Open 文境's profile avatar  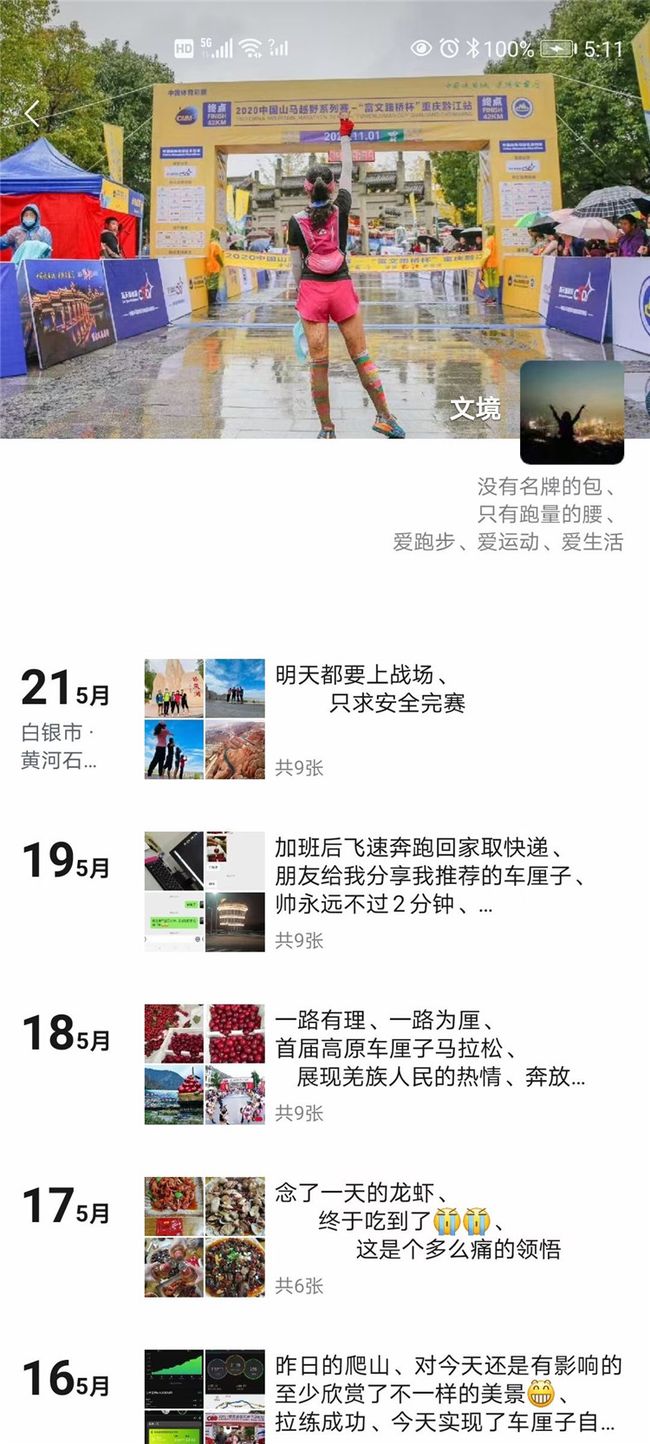tap(572, 412)
